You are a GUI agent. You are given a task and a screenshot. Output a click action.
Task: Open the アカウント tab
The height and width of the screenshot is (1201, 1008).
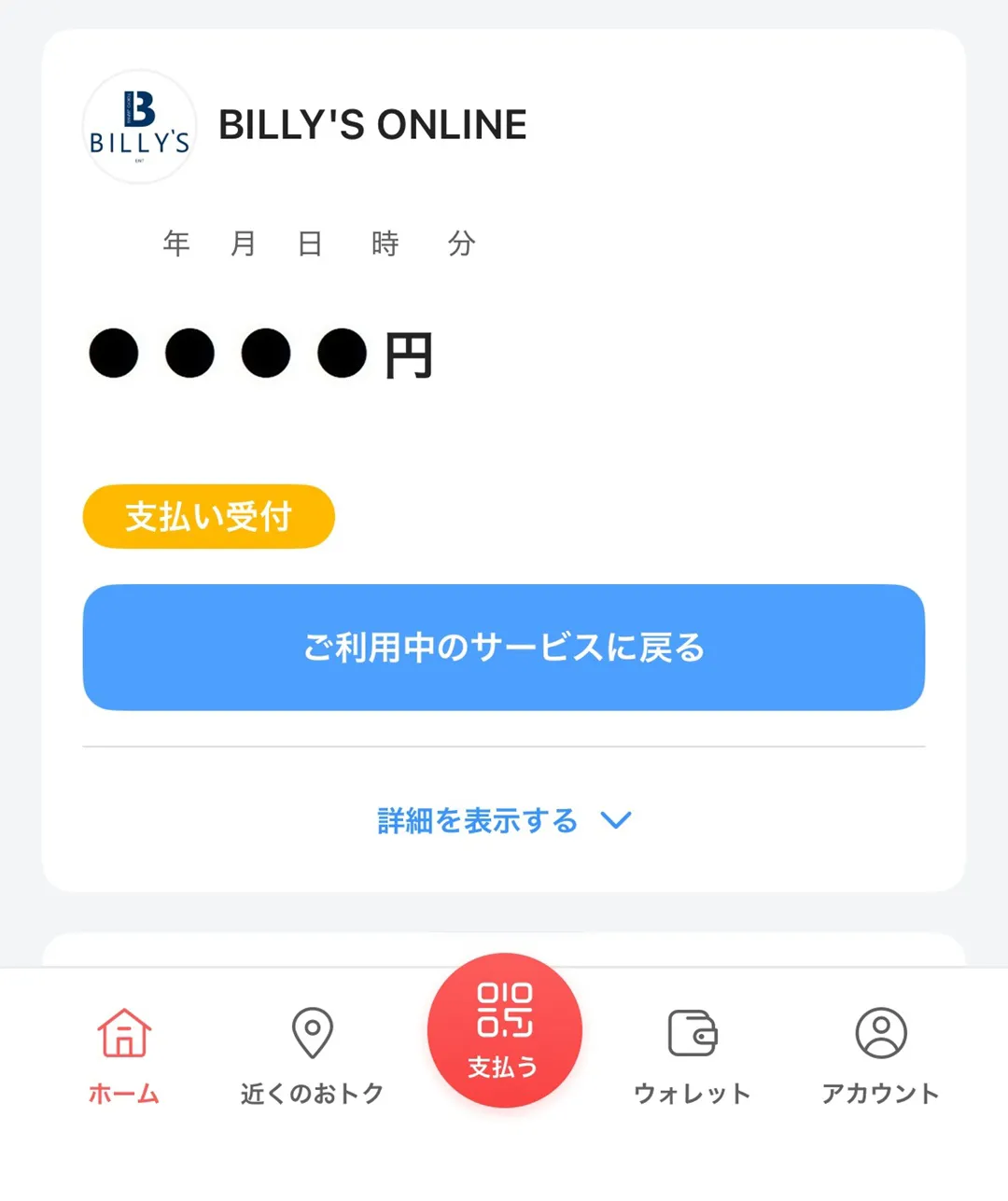880,1055
